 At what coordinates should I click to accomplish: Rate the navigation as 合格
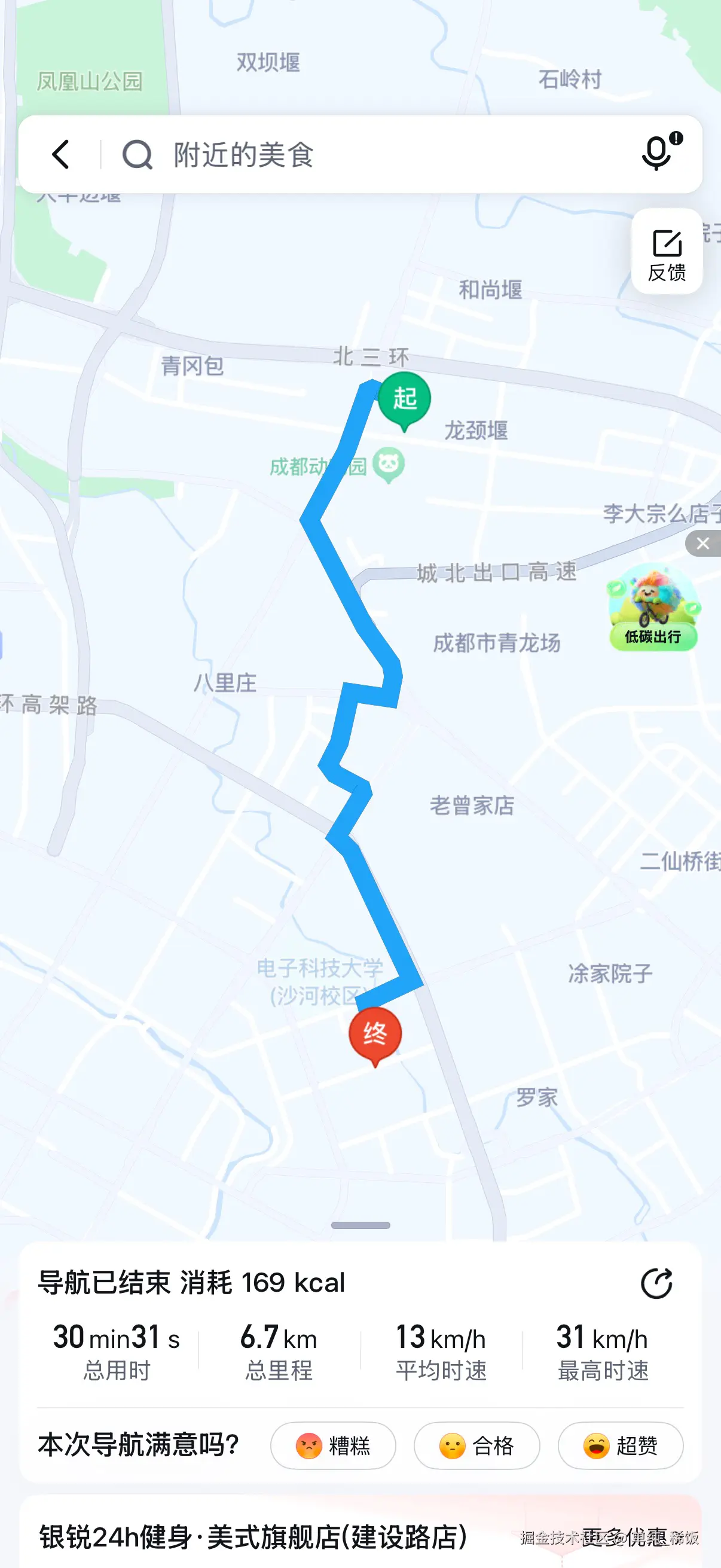[x=477, y=1446]
